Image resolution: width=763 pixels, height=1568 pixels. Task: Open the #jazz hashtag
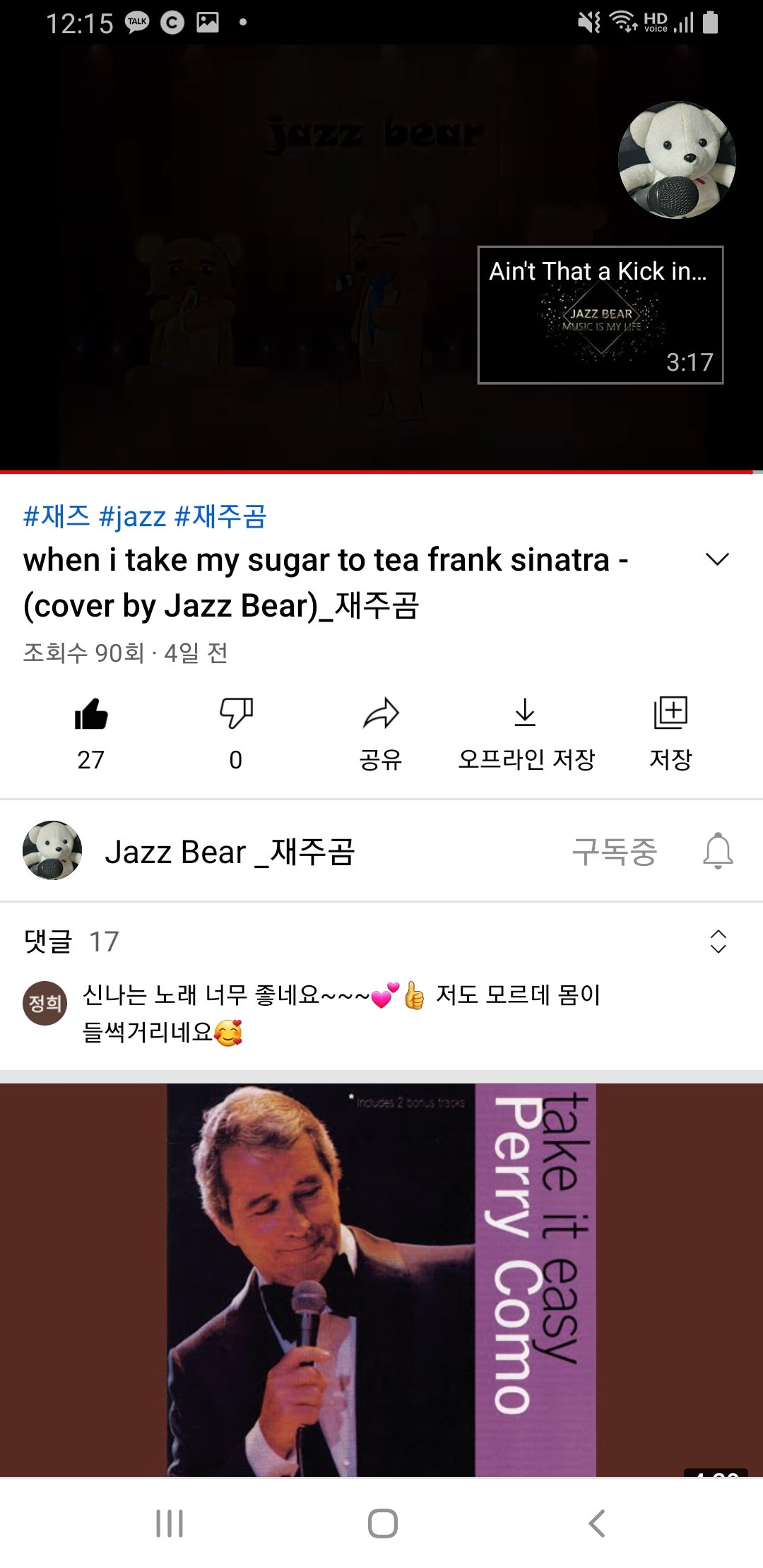coord(132,516)
